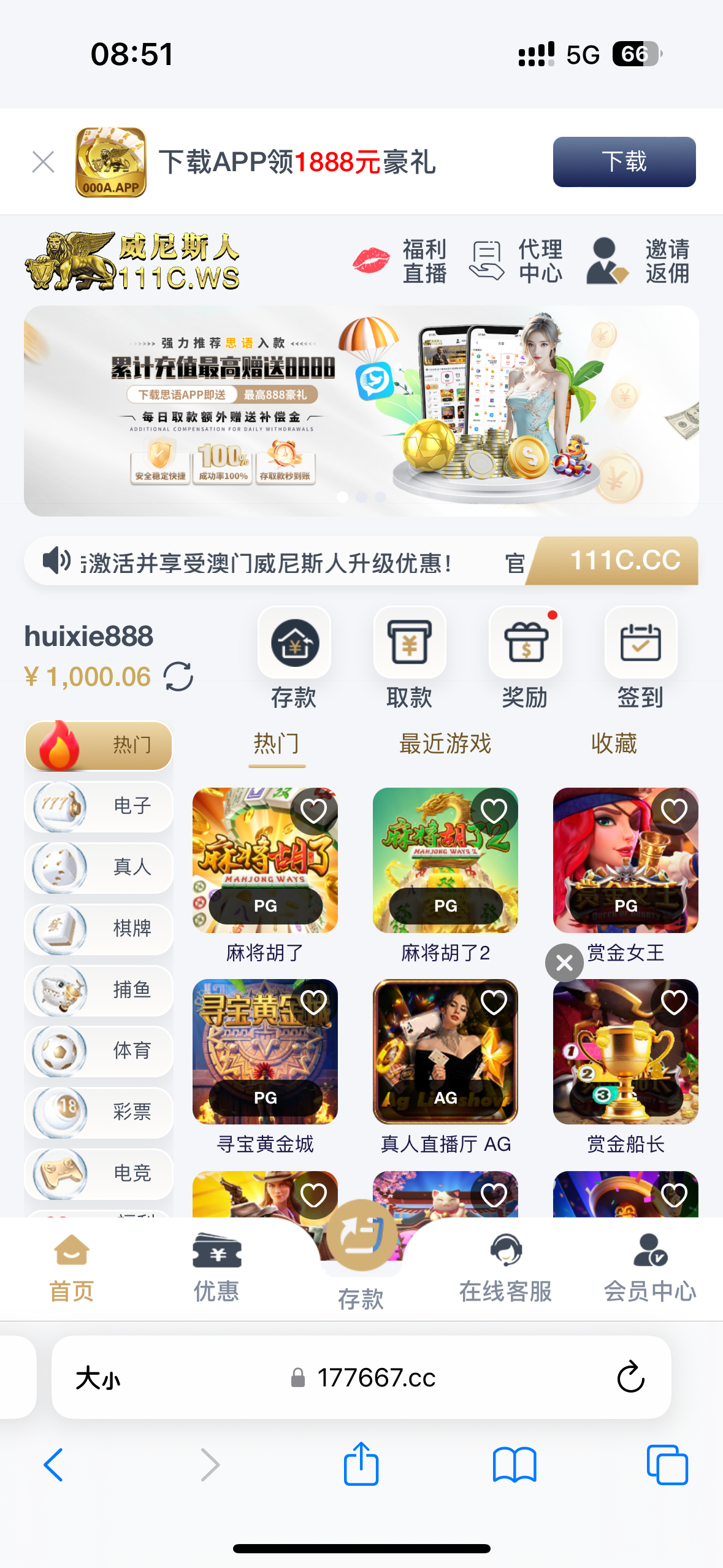Open 邀请返佣 invite rebate

pos(638,261)
